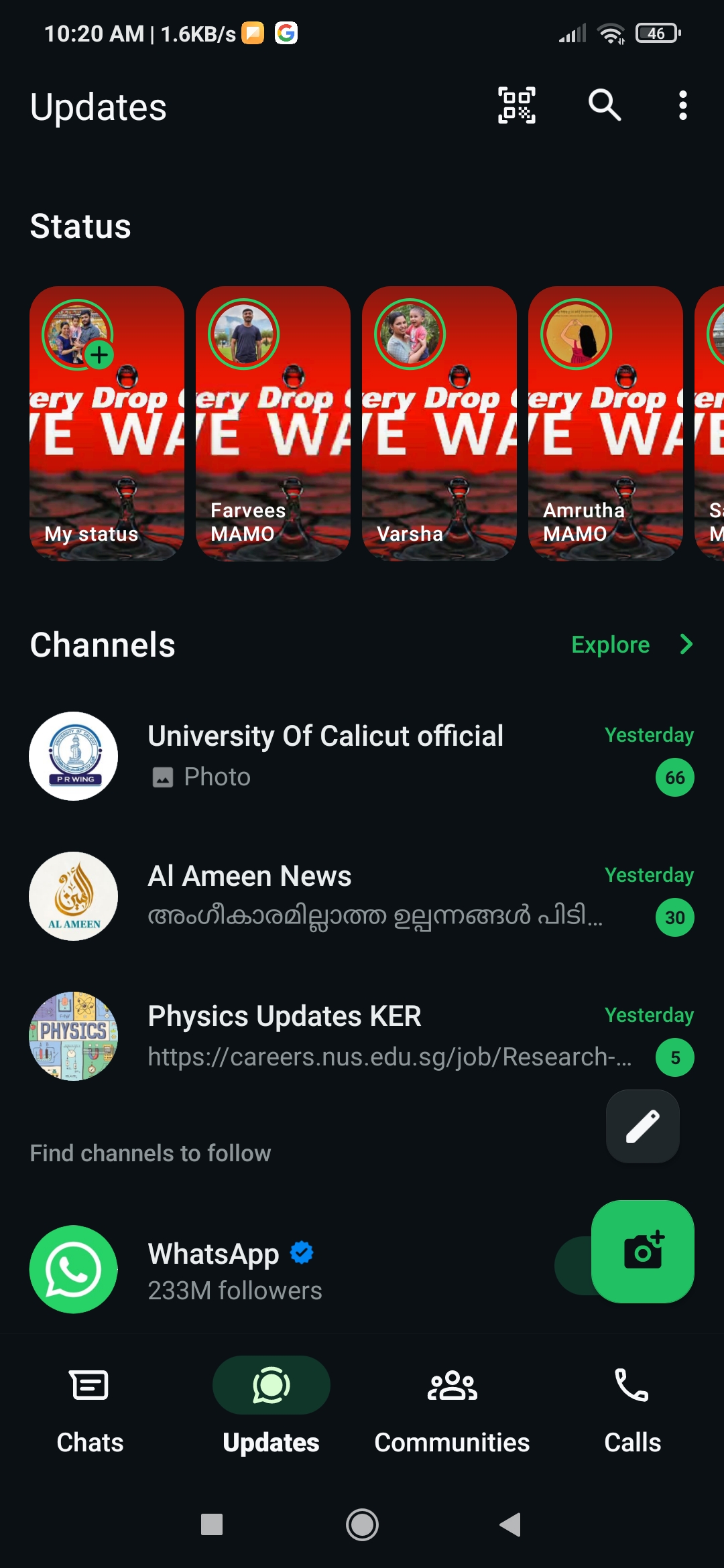Open My status card
Viewport: 724px width, 1568px height.
point(107,423)
